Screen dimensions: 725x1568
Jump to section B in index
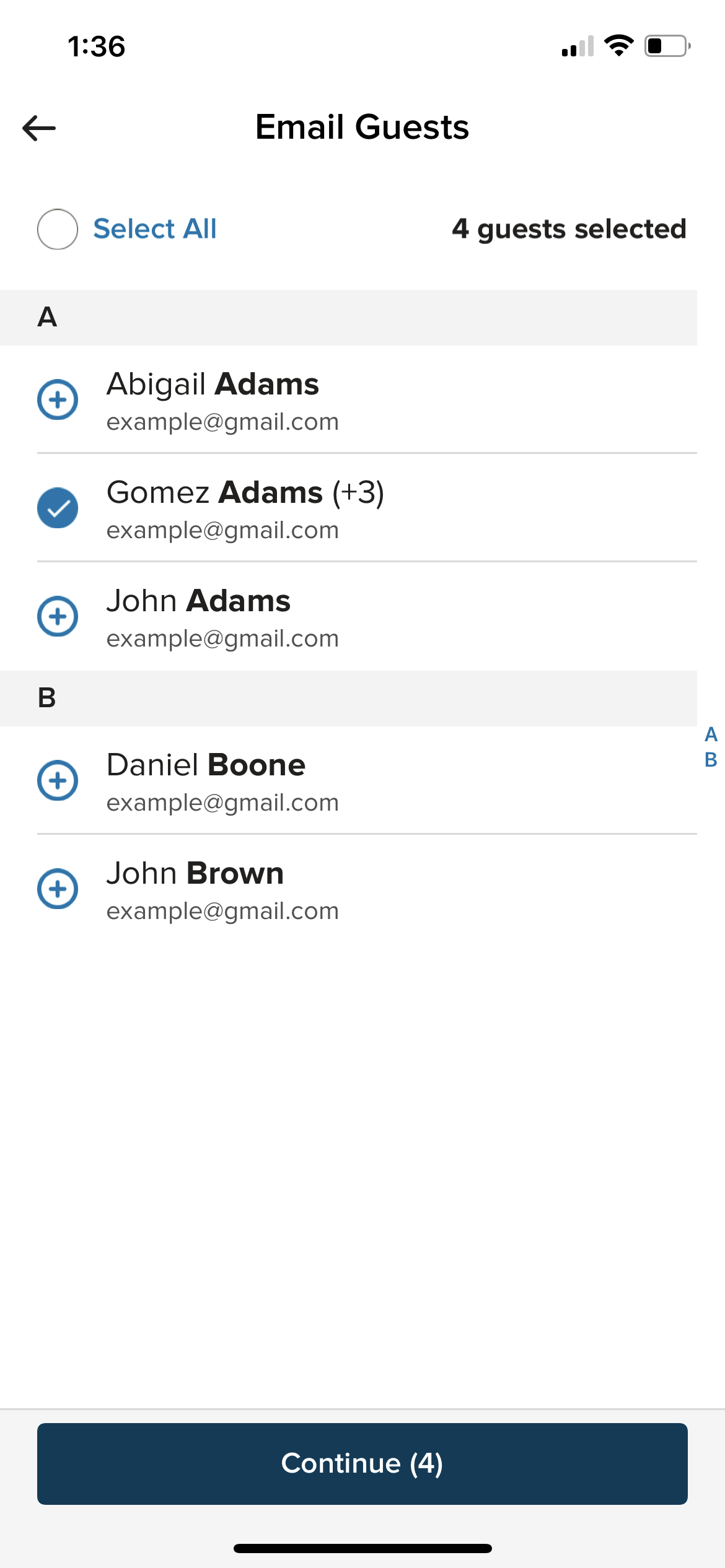[x=711, y=760]
